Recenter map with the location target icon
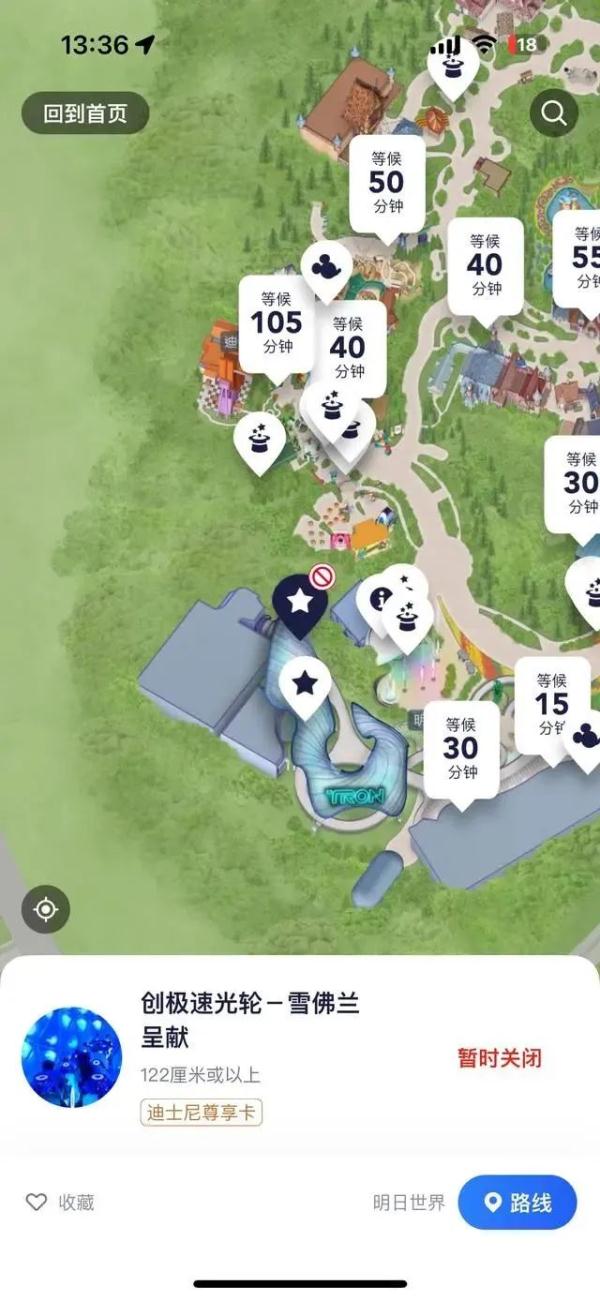 click(x=46, y=909)
